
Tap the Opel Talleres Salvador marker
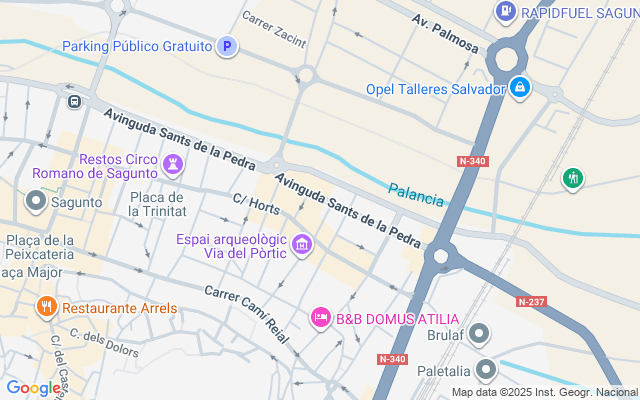[520, 89]
